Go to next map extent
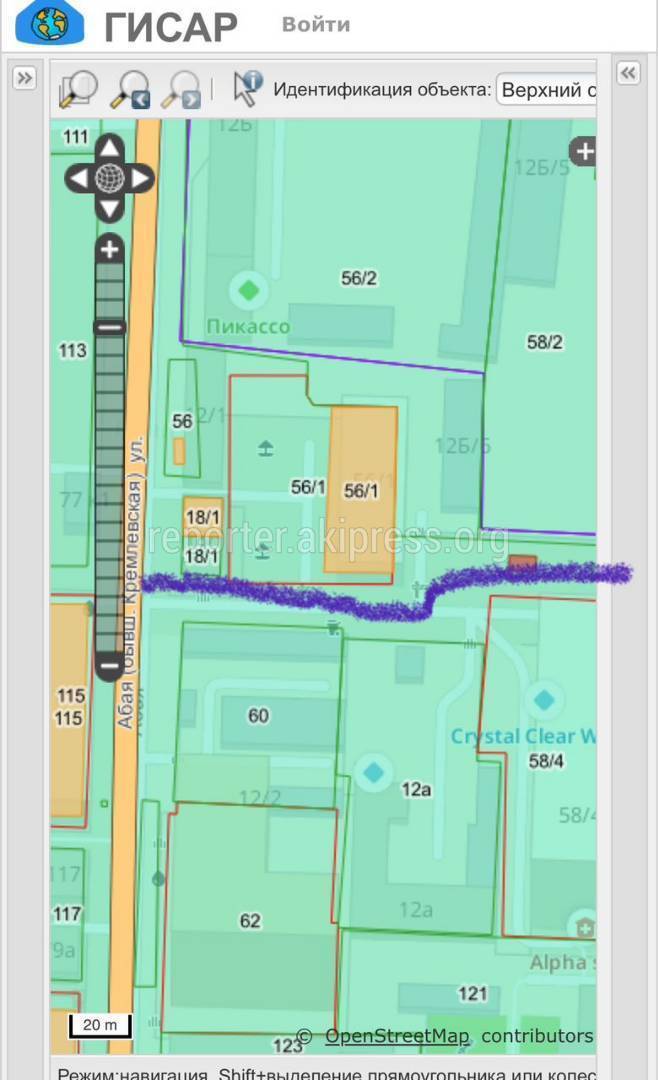 [181, 90]
